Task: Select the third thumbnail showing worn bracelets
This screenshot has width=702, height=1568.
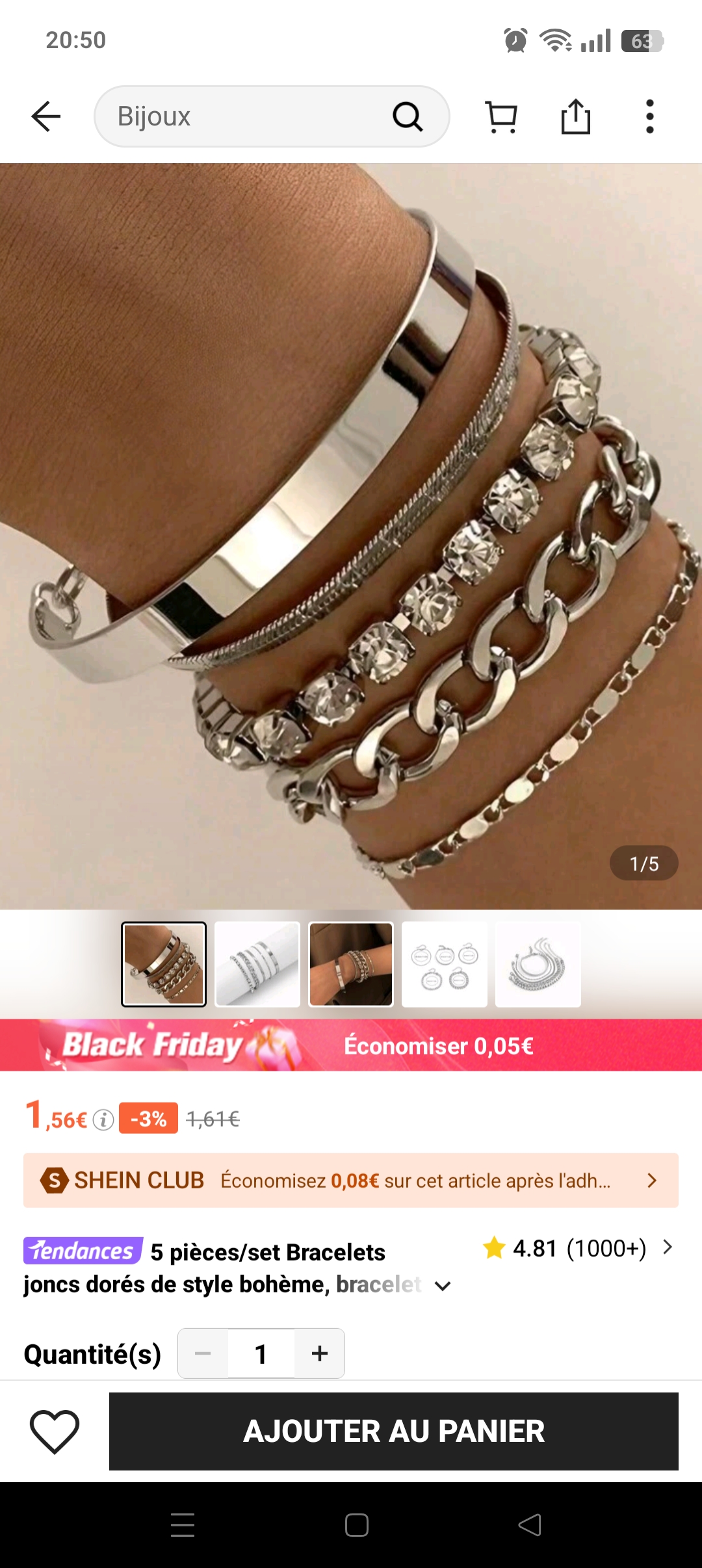Action: [x=351, y=964]
